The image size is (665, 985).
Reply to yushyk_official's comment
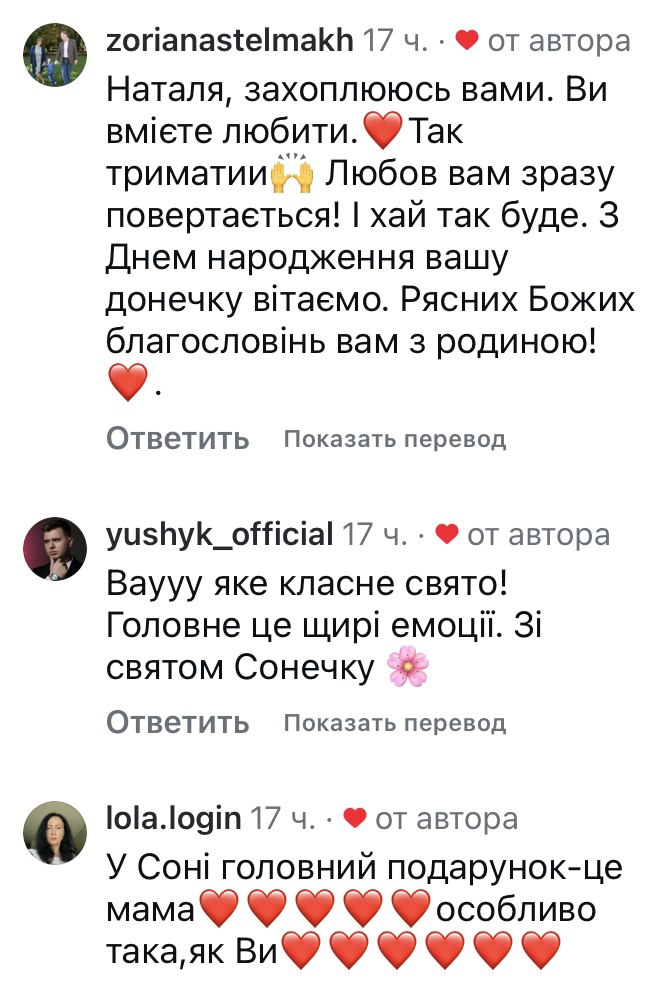pyautogui.click(x=177, y=722)
